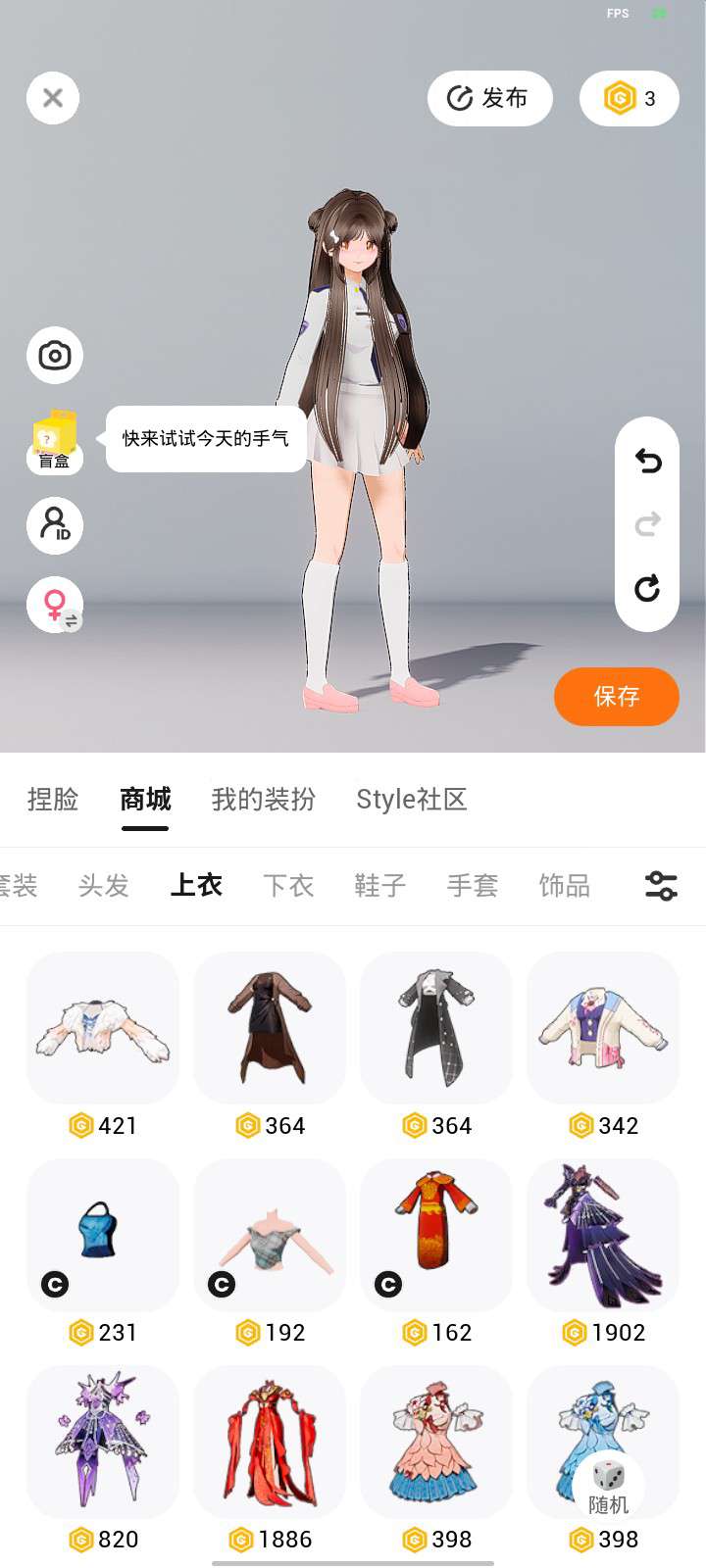Select the purple dress priced 1902
Viewport: 706px width, 1568px height.
click(603, 1235)
